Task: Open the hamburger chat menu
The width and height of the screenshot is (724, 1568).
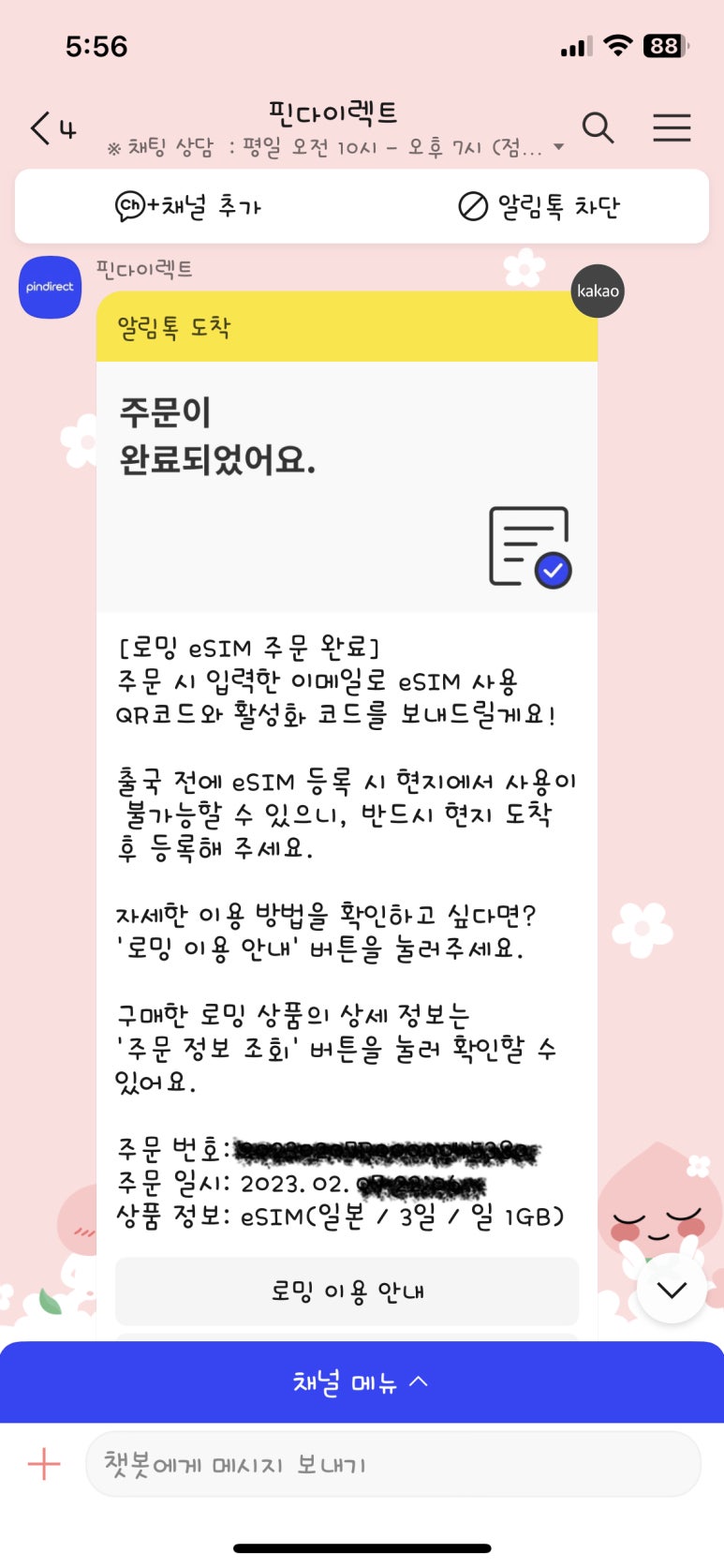Action: pyautogui.click(x=672, y=127)
